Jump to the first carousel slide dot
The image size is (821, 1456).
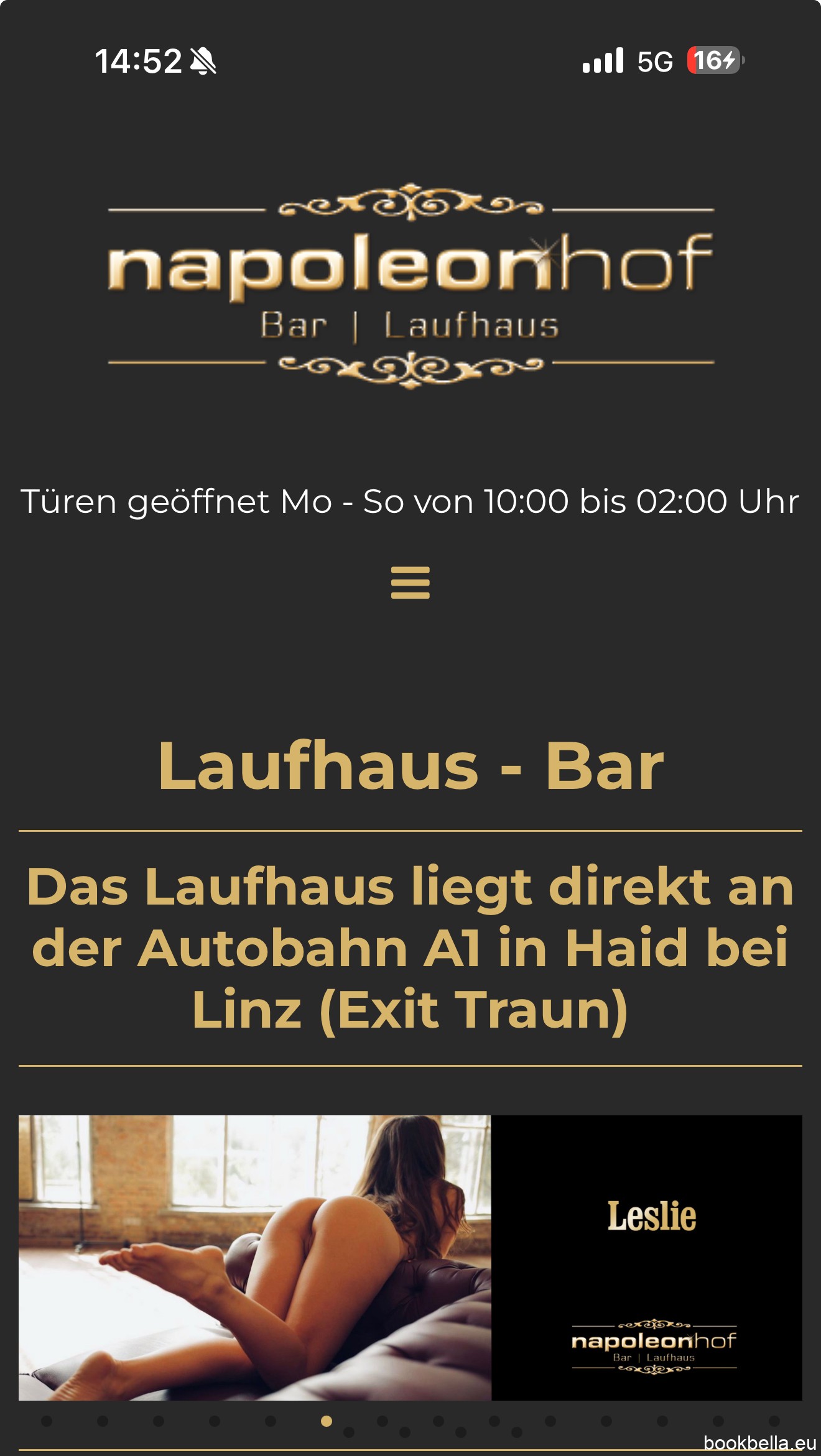47,1421
